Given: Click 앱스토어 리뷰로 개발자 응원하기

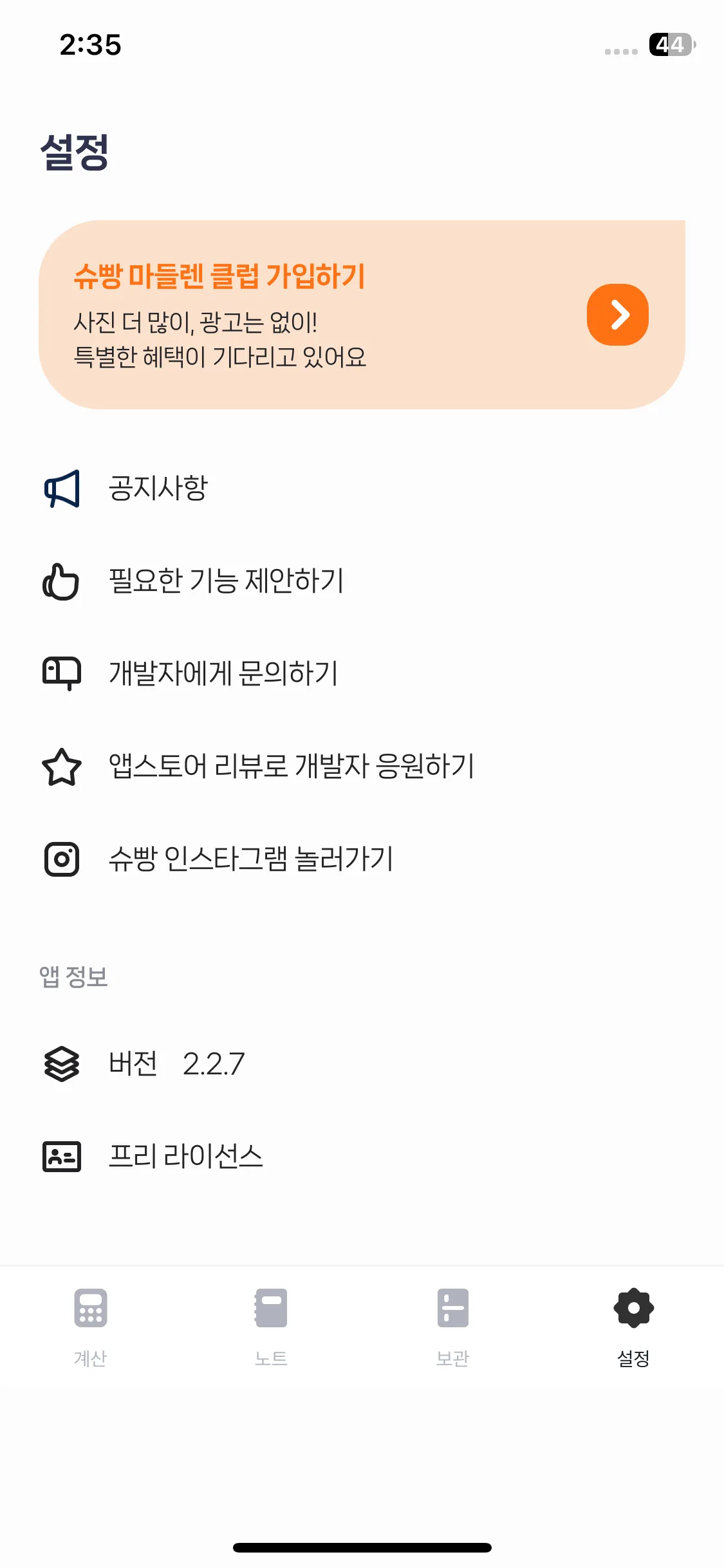Looking at the screenshot, I should pyautogui.click(x=292, y=767).
